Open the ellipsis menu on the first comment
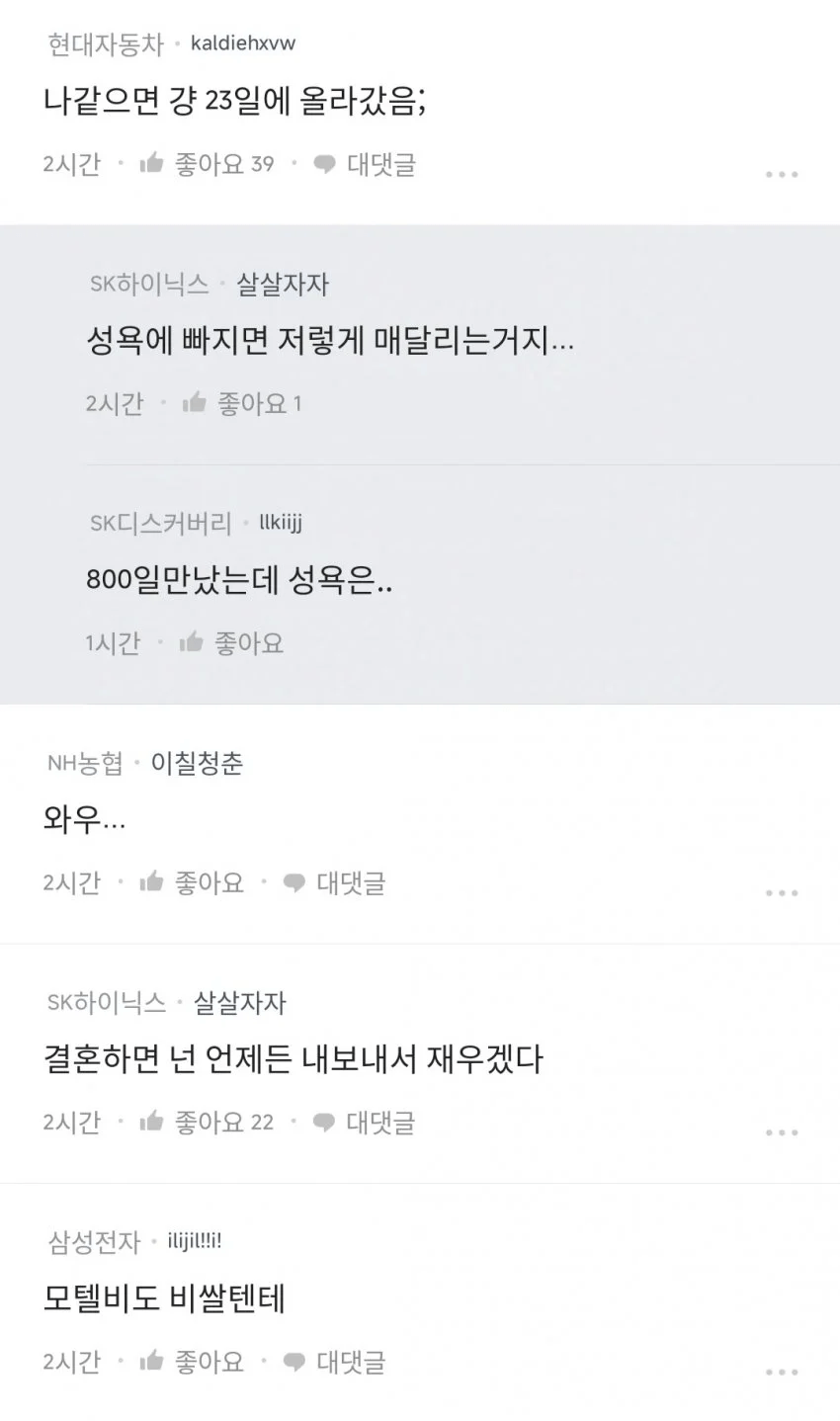Screen dimensions: 840x1421 tap(783, 173)
